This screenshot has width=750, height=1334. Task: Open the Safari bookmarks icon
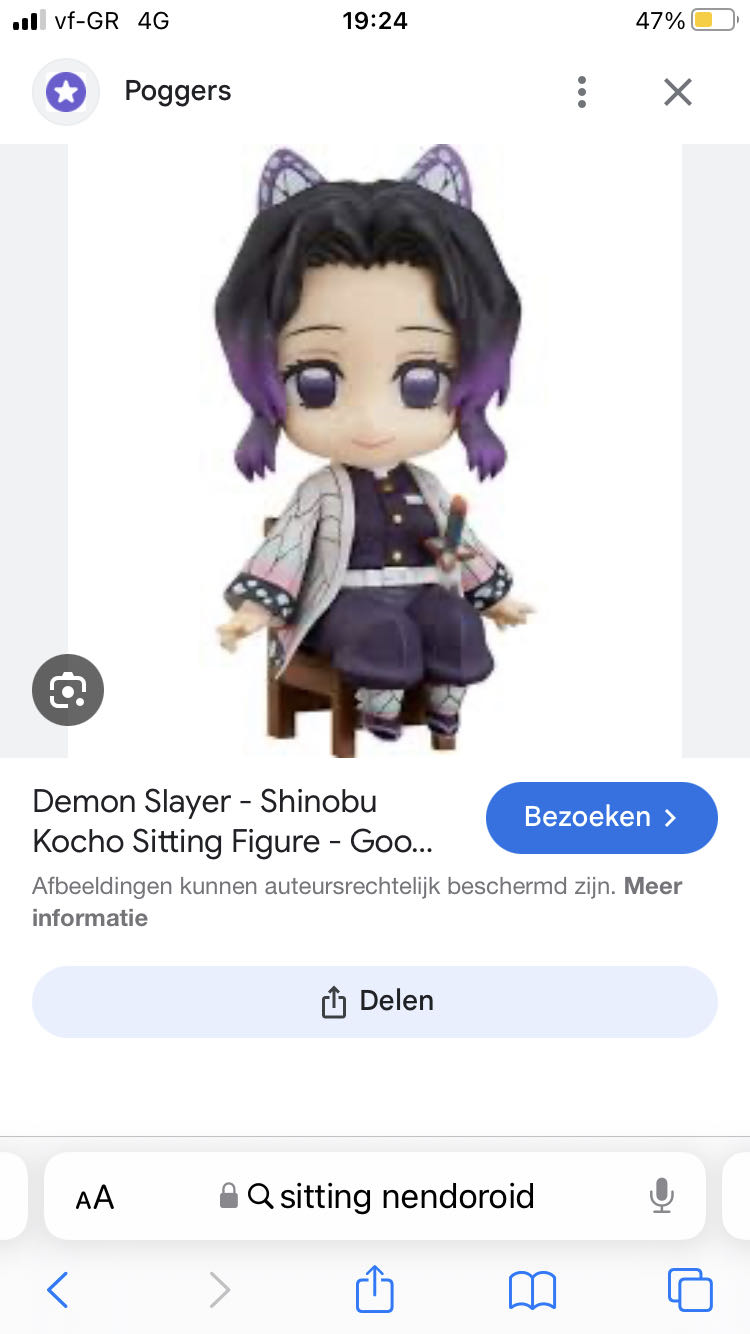(x=532, y=1290)
